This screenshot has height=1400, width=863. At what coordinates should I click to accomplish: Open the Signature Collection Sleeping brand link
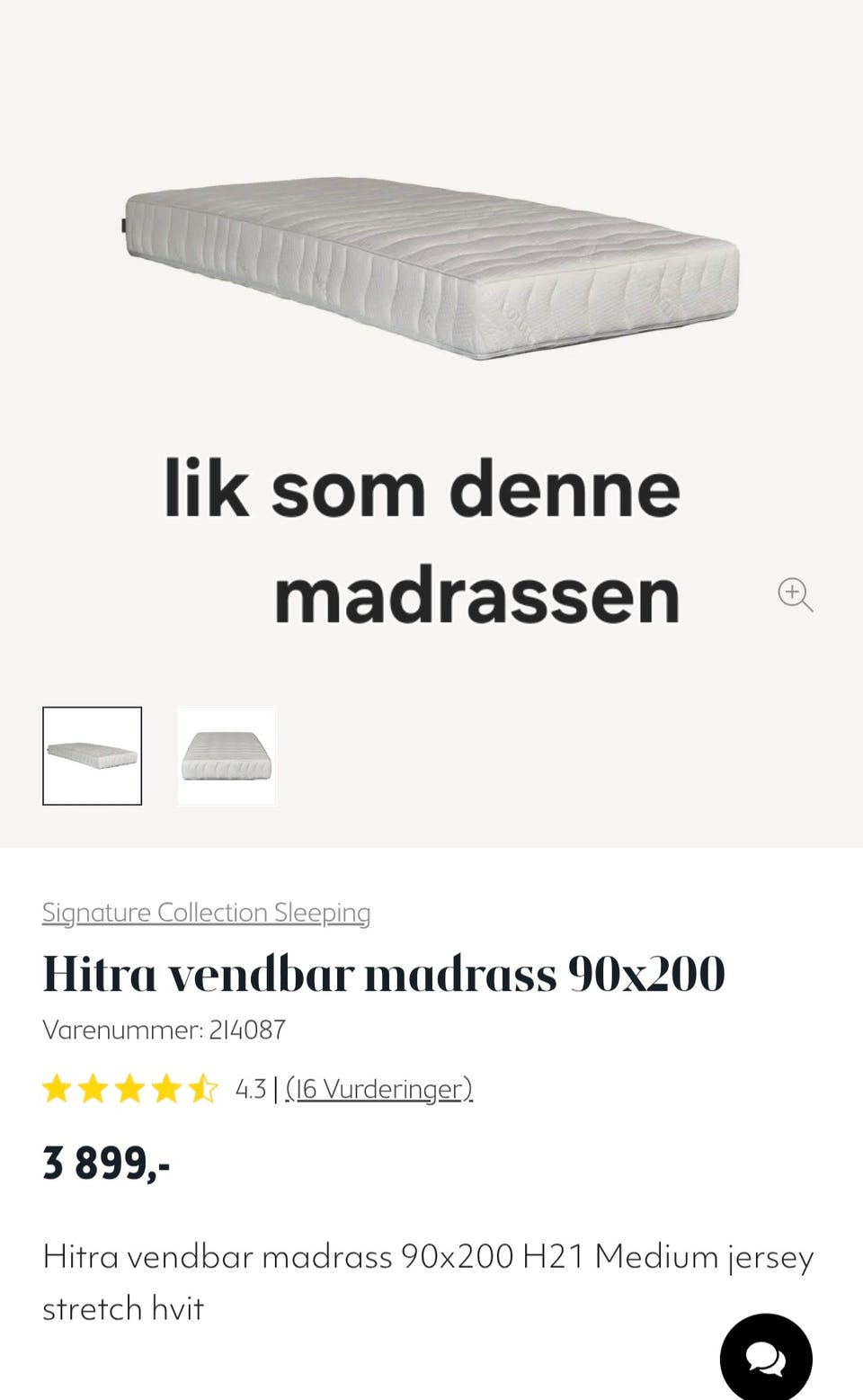coord(206,912)
